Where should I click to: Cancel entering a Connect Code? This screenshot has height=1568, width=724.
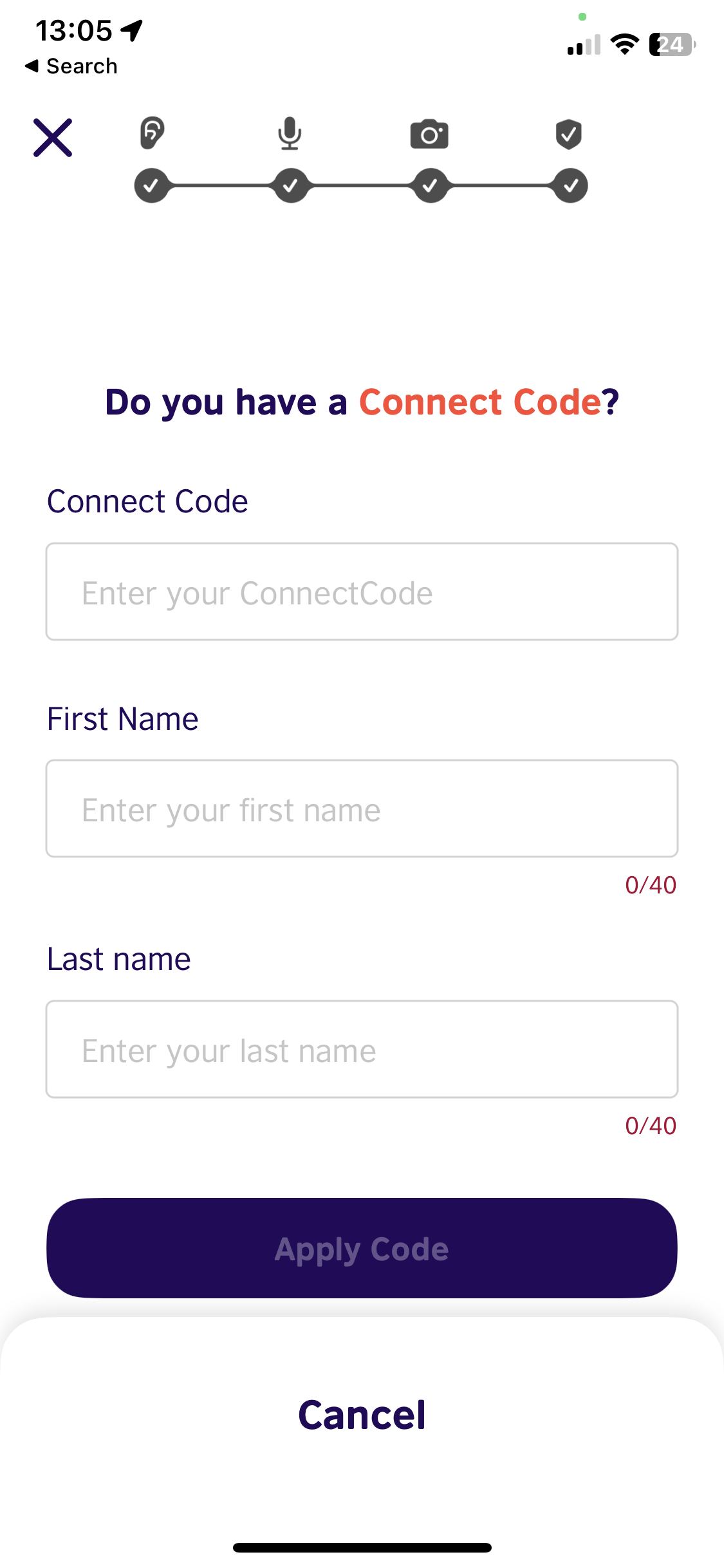coord(362,1415)
